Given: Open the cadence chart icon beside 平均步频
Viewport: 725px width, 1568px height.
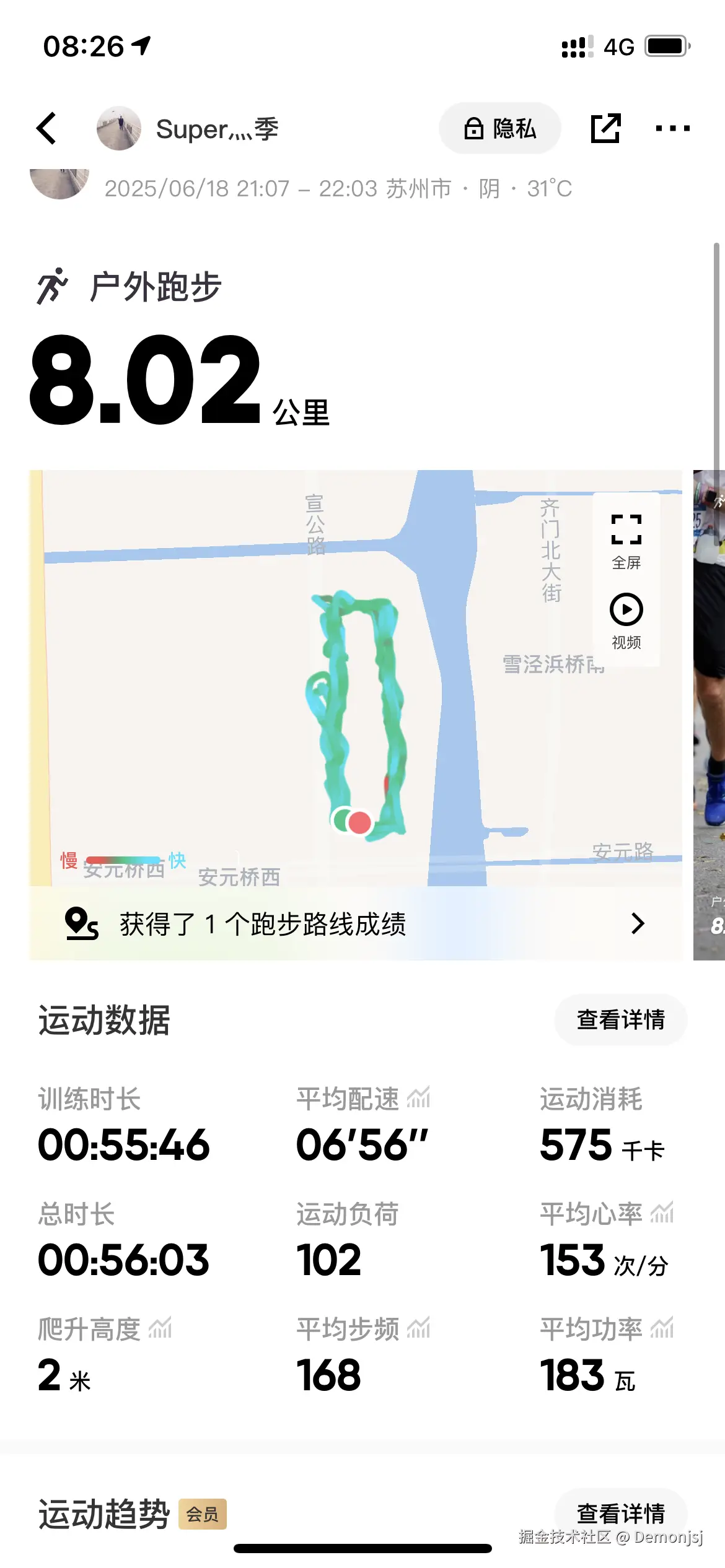Looking at the screenshot, I should (419, 1327).
